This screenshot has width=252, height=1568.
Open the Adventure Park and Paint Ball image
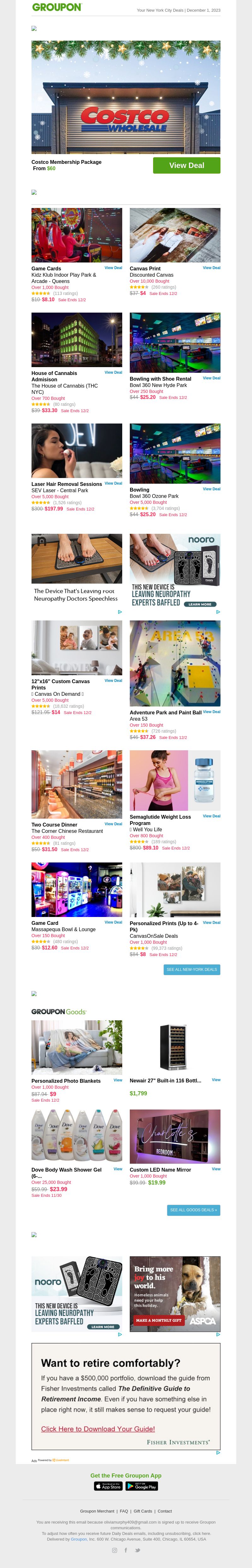[x=175, y=663]
